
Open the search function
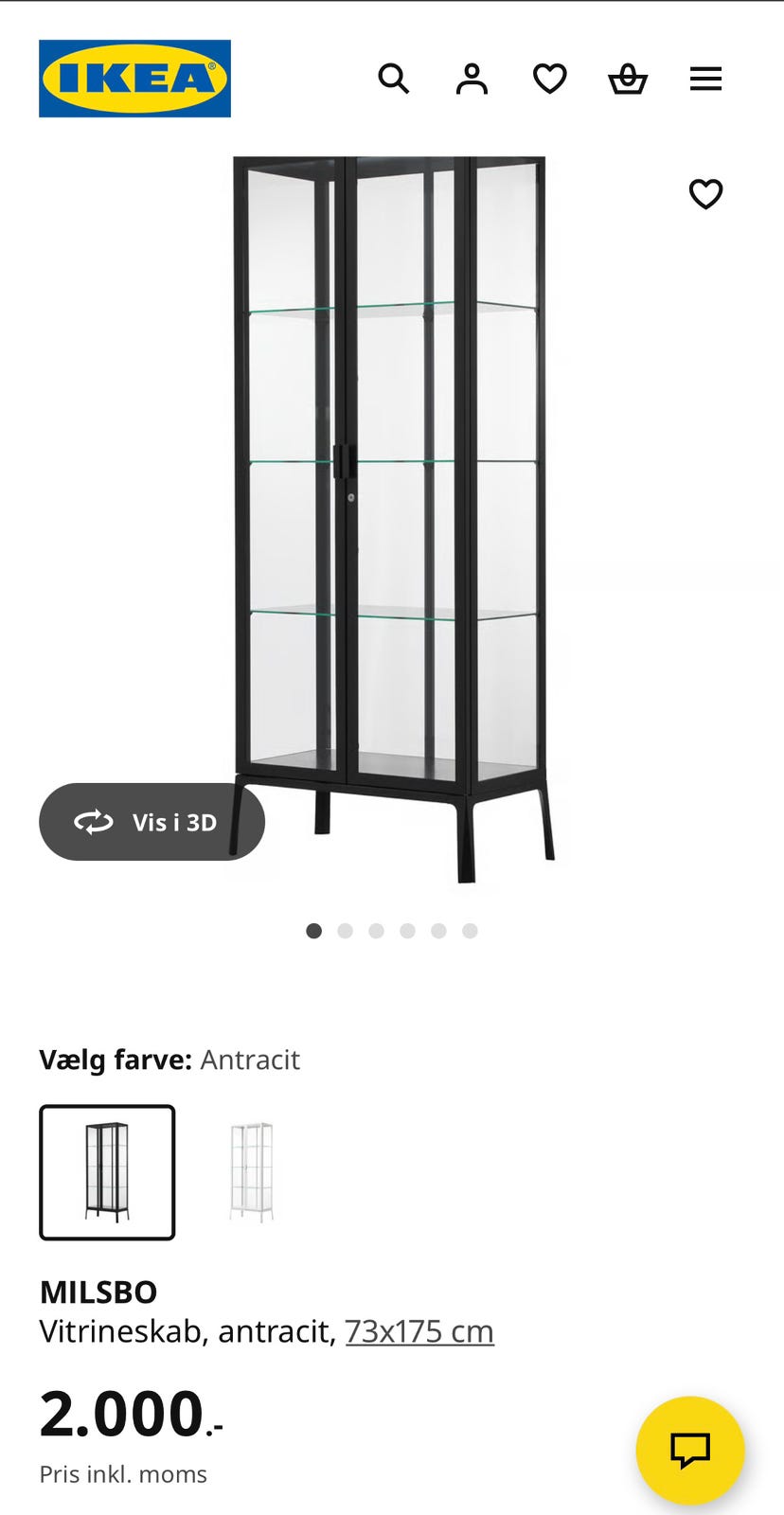click(x=394, y=79)
